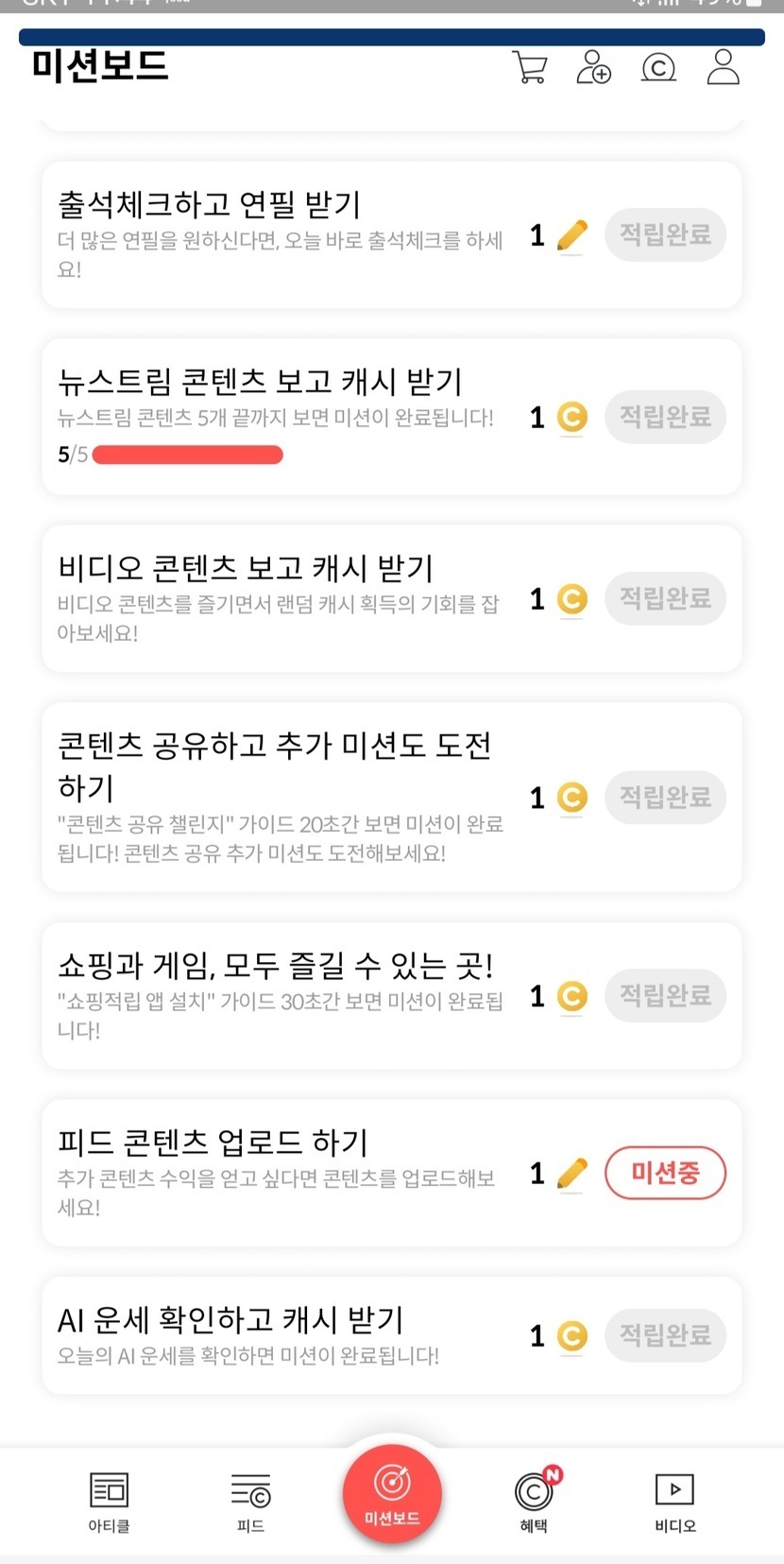
Task: Open the shopping cart icon
Action: coord(530,68)
